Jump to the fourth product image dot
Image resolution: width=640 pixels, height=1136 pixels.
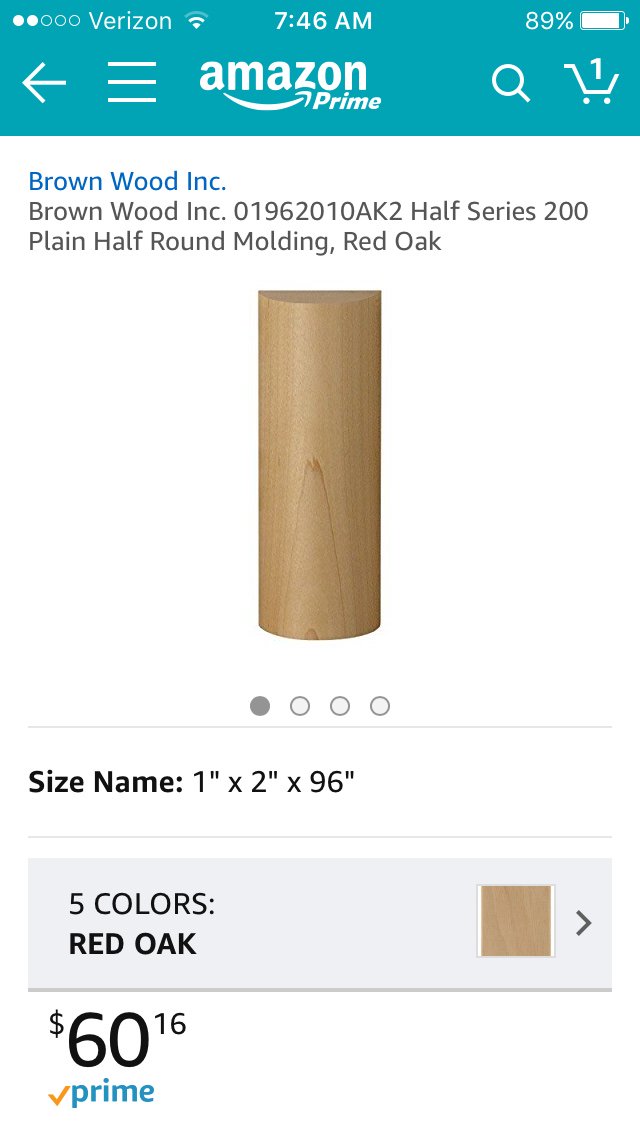380,706
